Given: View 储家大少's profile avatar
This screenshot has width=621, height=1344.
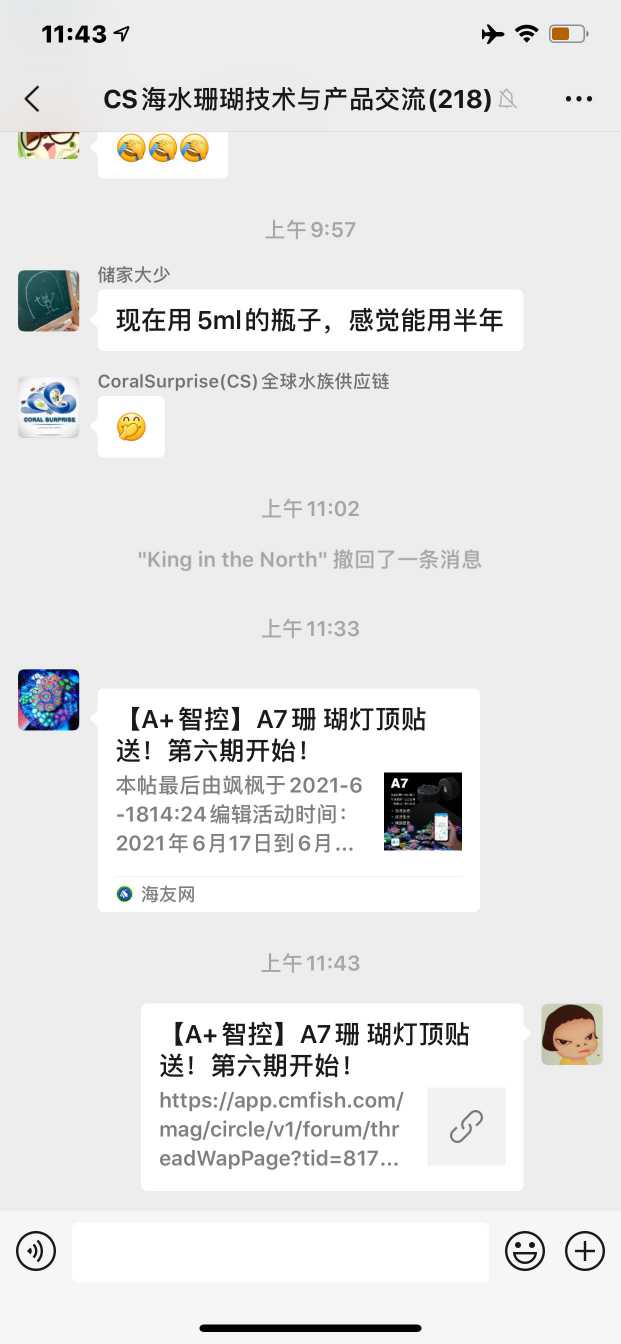Looking at the screenshot, I should click(x=48, y=300).
